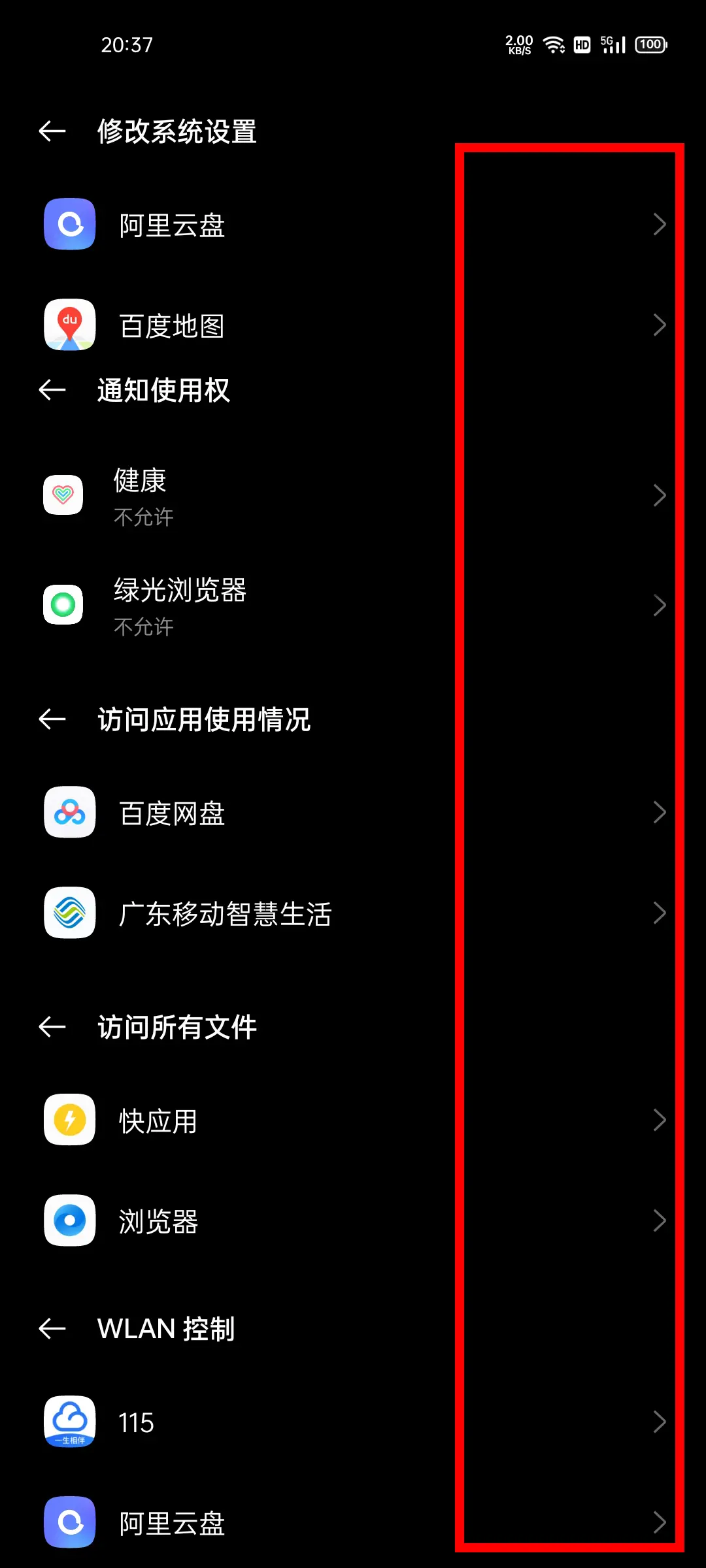The image size is (706, 1568).
Task: Open the 阿里云盘 app icon under 修改系统设置
Action: click(x=69, y=224)
